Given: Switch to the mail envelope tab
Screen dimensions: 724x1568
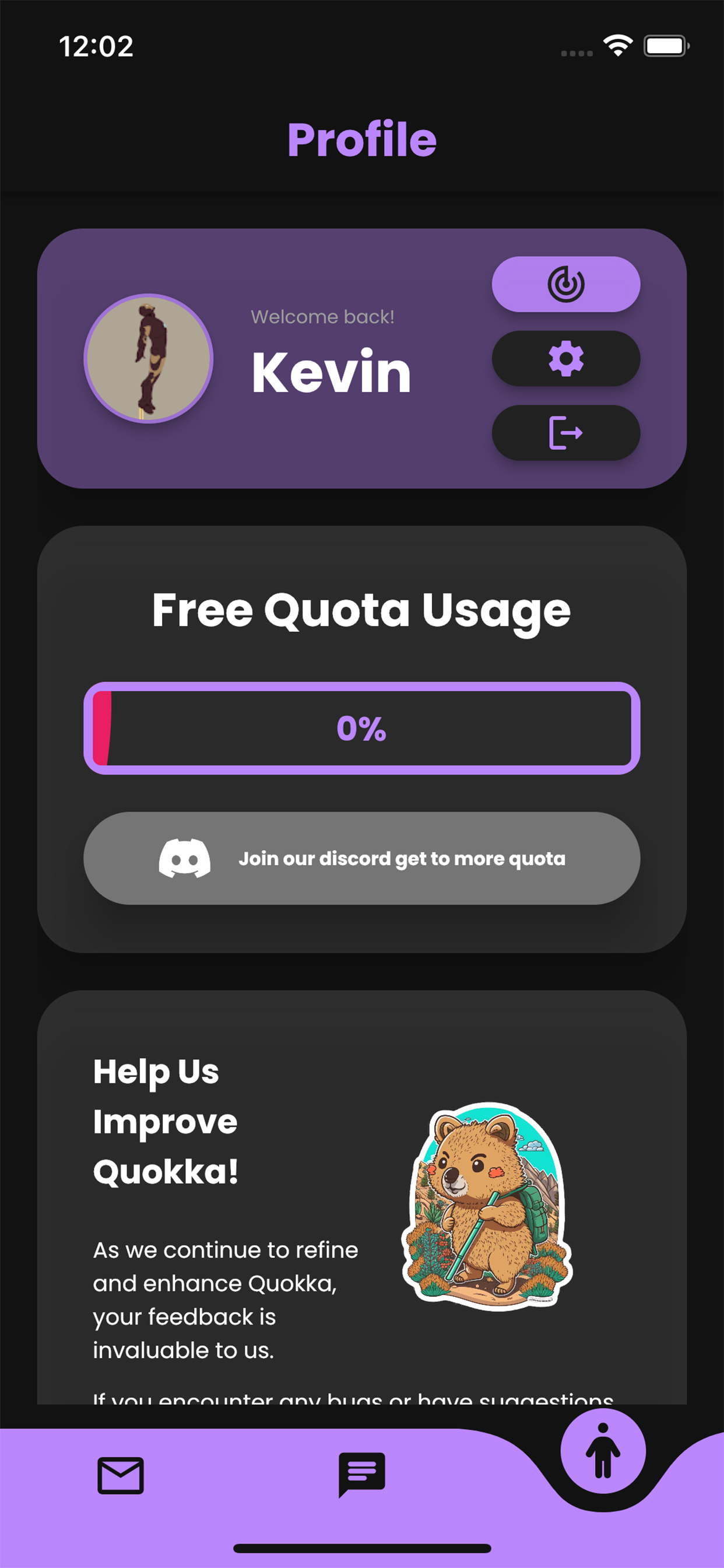Looking at the screenshot, I should coord(121,1475).
